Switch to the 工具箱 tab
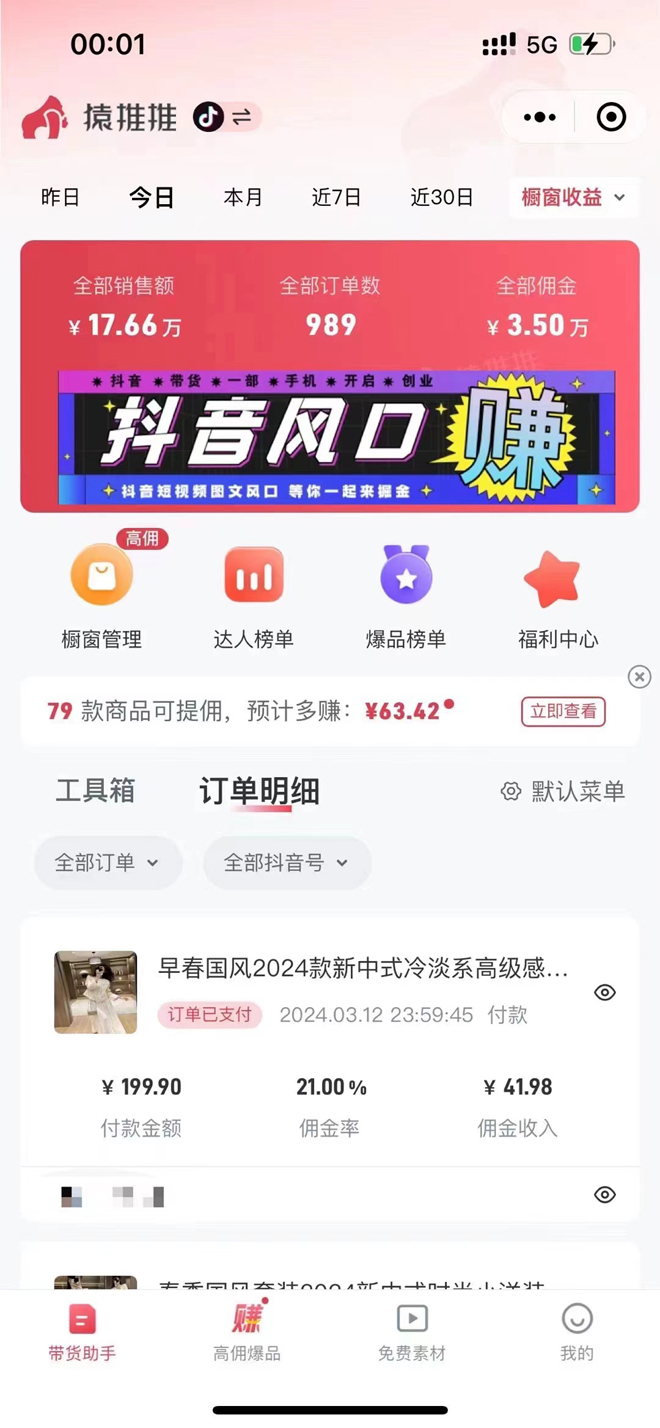 coord(95,791)
